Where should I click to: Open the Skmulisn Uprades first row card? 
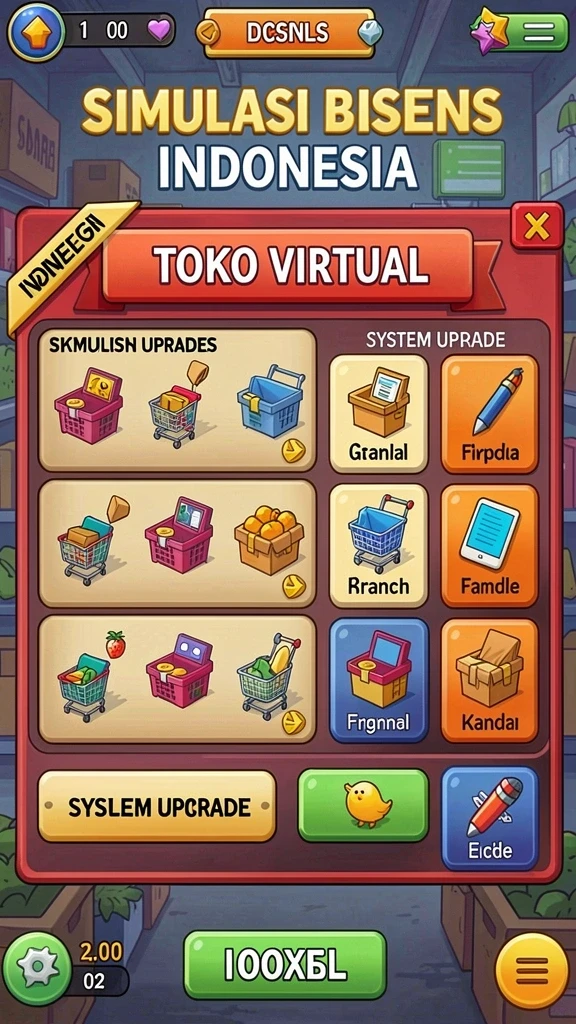click(x=177, y=400)
